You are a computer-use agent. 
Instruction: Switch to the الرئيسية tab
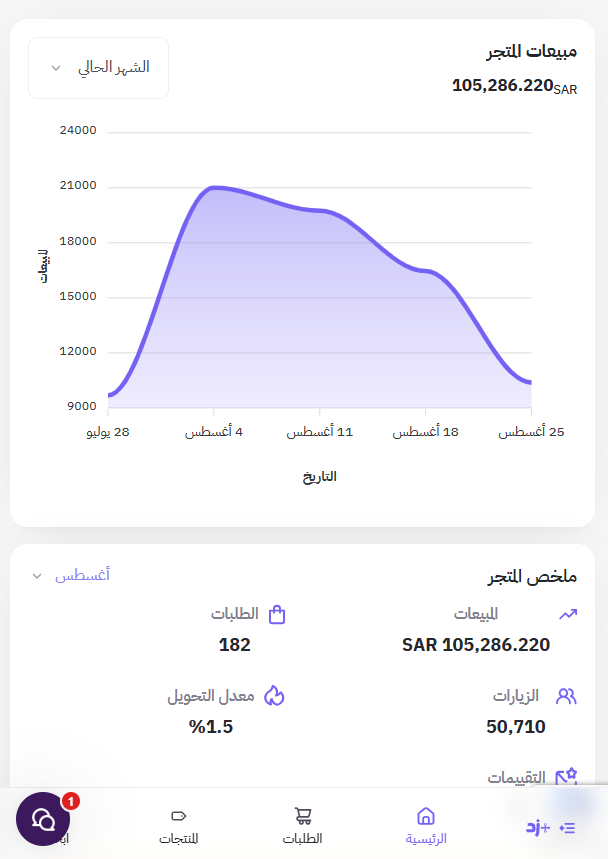426,825
